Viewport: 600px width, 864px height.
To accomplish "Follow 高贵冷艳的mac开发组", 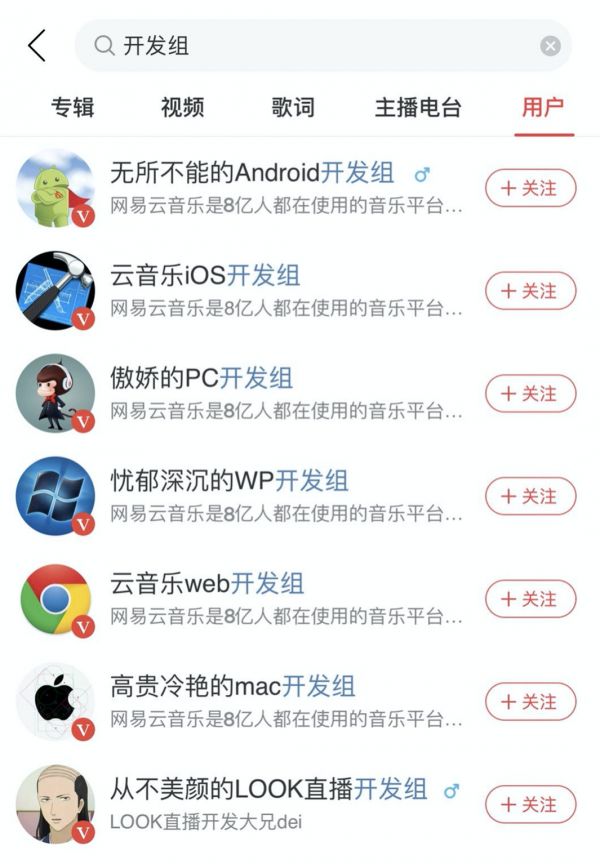I will 530,702.
